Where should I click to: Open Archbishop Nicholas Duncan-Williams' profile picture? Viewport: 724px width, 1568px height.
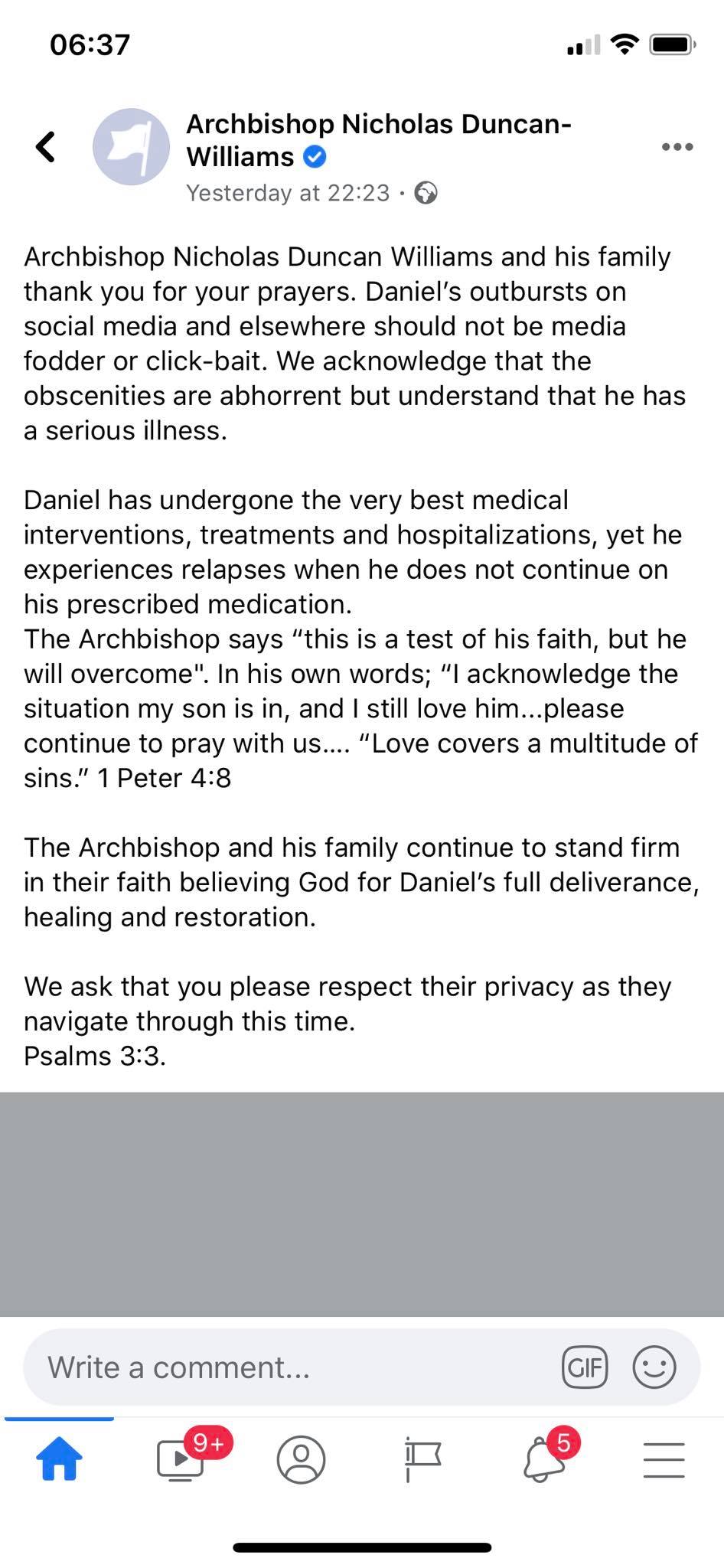131,147
